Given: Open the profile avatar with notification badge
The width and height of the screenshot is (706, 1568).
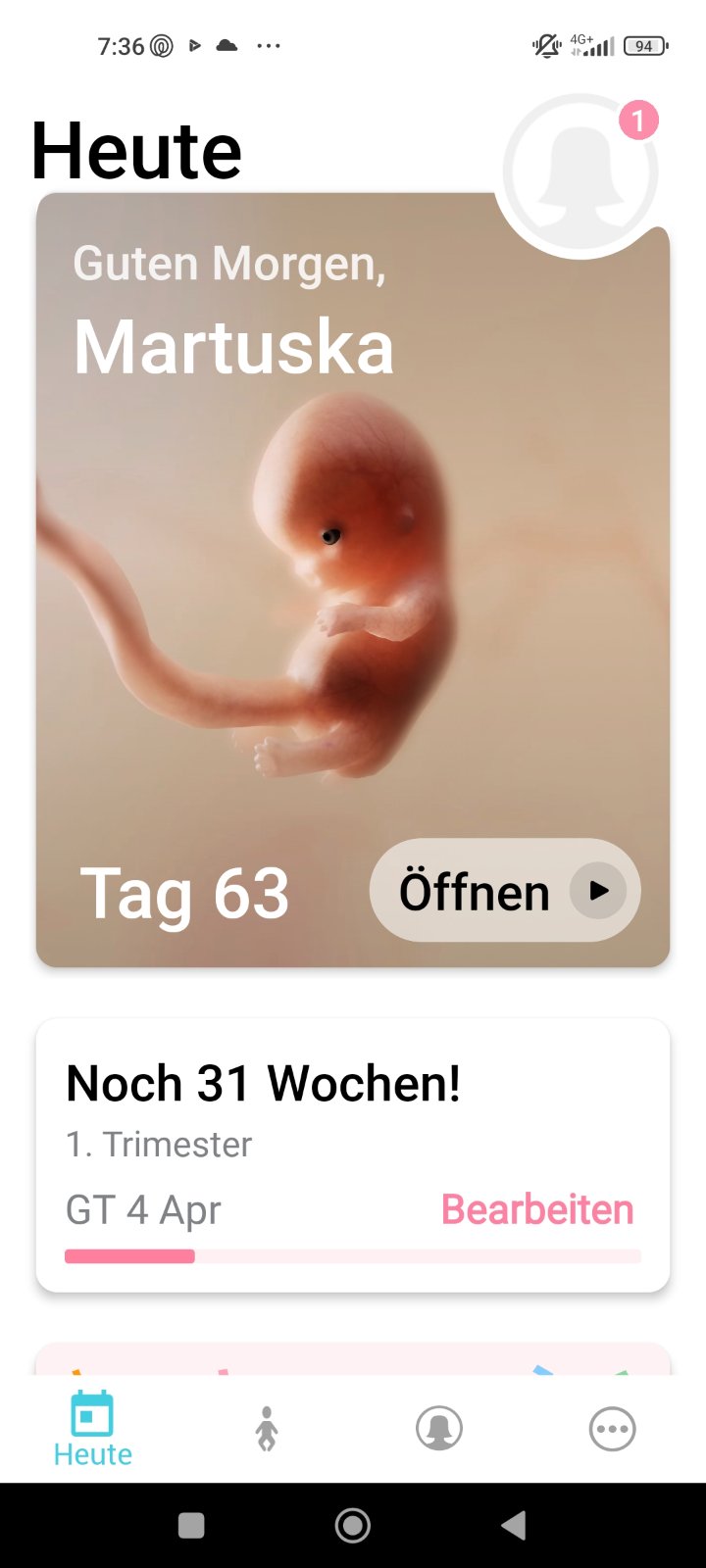Looking at the screenshot, I should coord(580,173).
